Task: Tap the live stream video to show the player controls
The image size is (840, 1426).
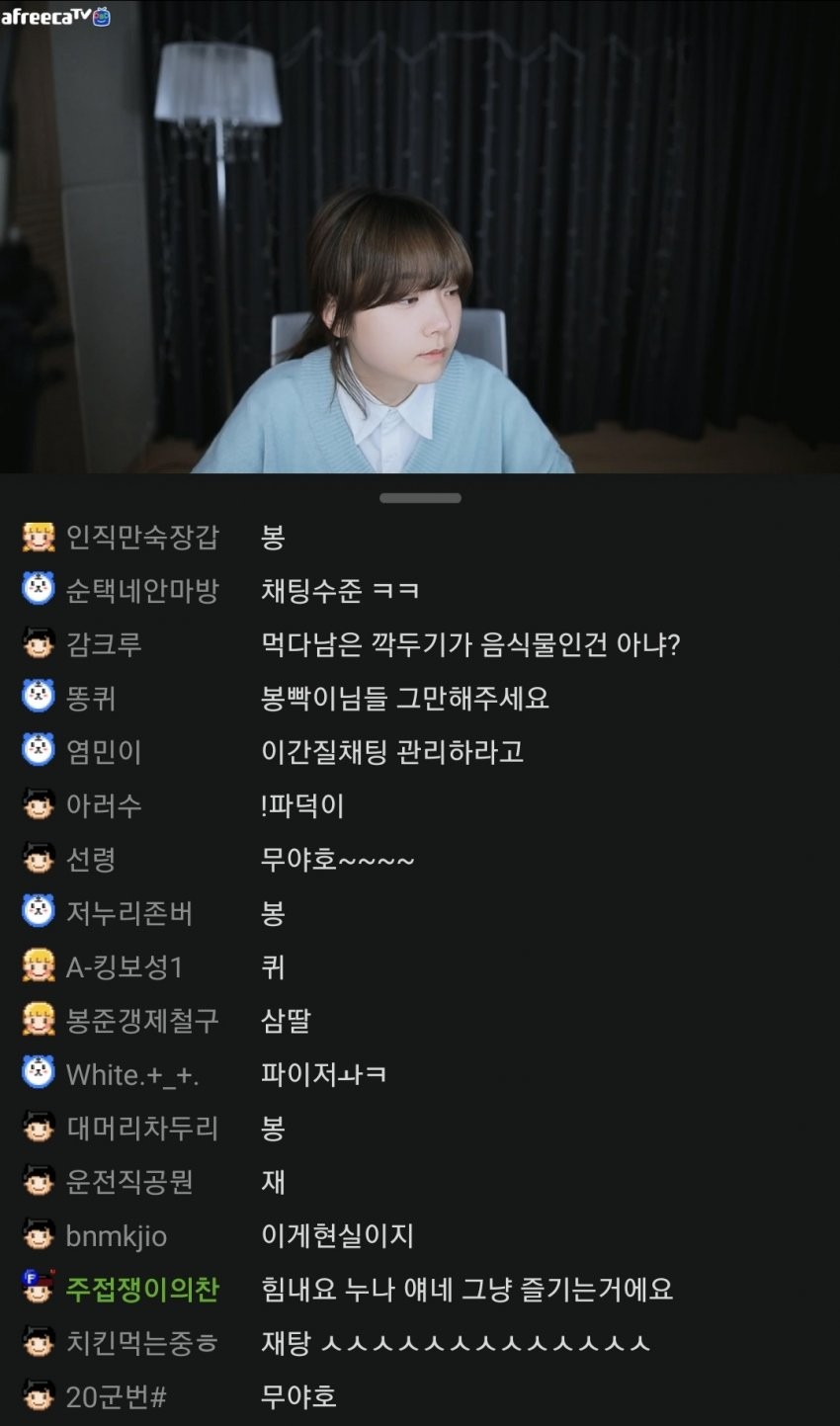Action: (x=420, y=237)
